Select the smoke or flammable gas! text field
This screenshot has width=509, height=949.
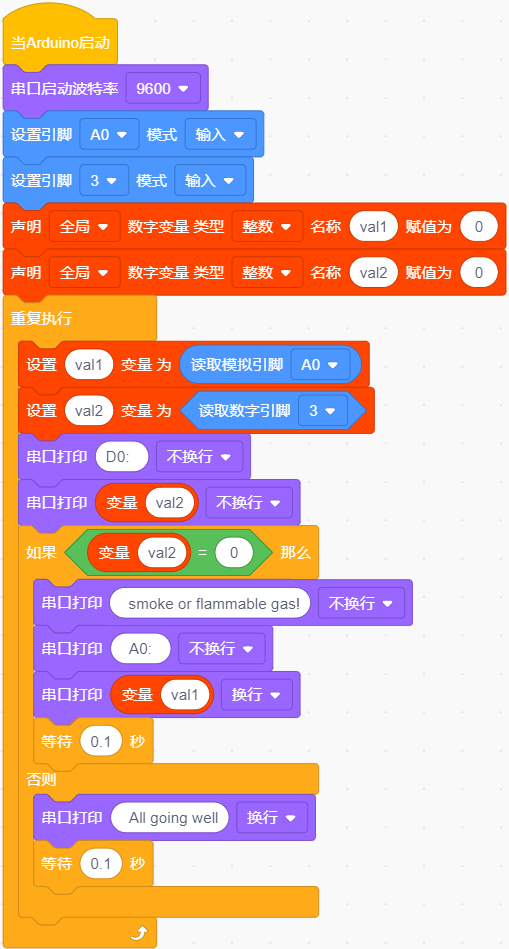tap(210, 603)
